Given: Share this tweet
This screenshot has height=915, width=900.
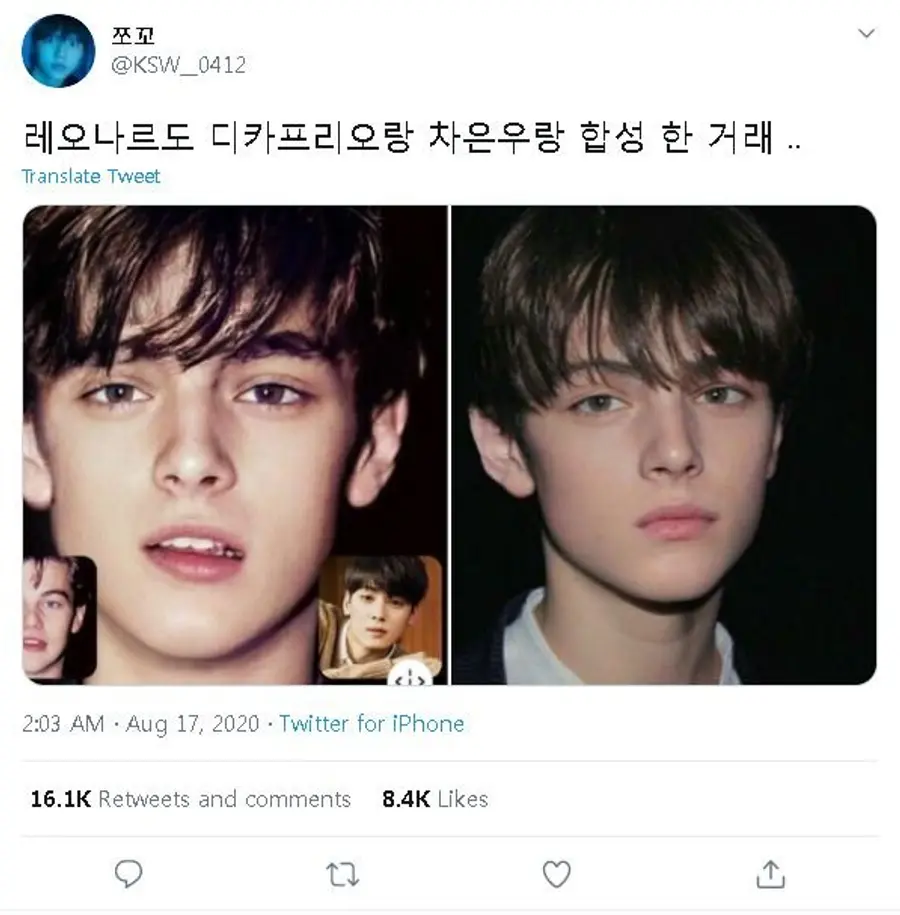Looking at the screenshot, I should (x=771, y=874).
